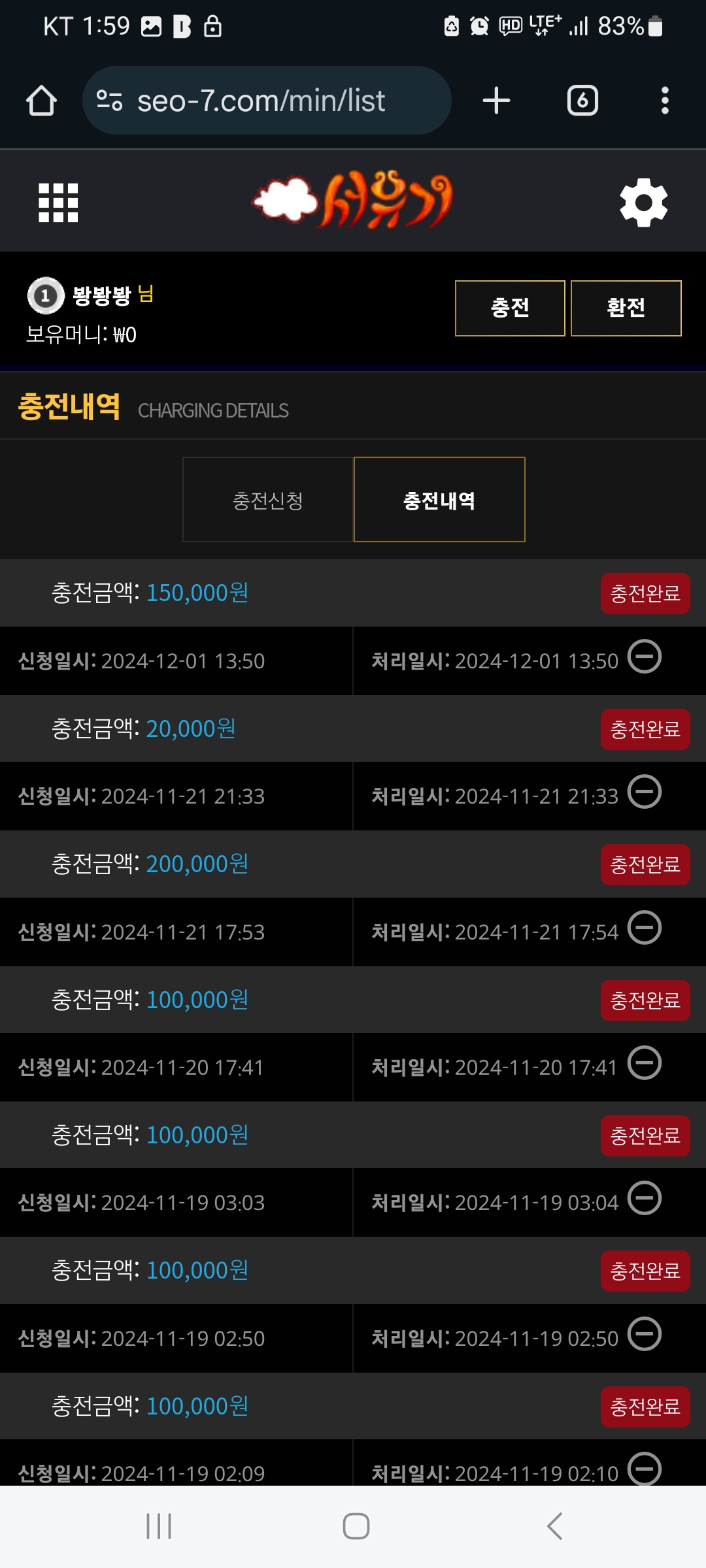Image resolution: width=706 pixels, height=1568 pixels.
Task: Open the tab switcher showing 6
Action: [582, 101]
